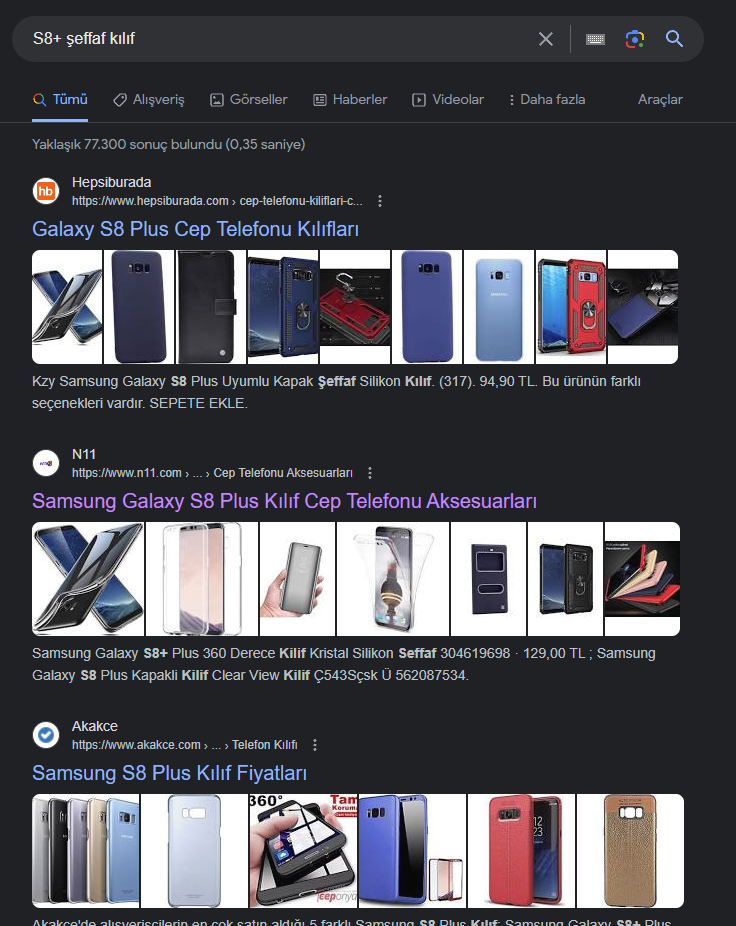Viewport: 736px width, 926px height.
Task: Open Samsung S8 Plus Kılıf Fiyatları result
Action: [169, 773]
